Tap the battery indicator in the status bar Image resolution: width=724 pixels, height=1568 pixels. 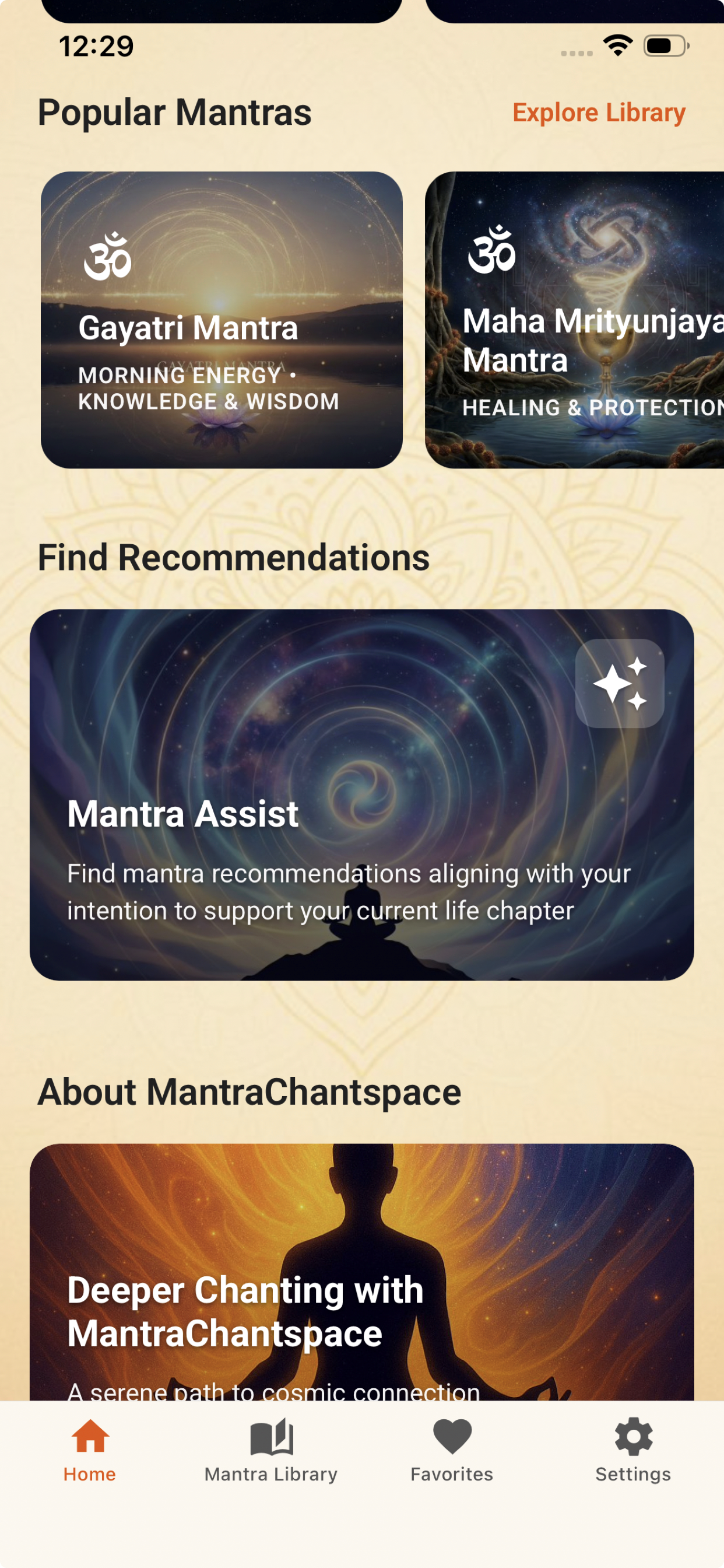tap(664, 45)
